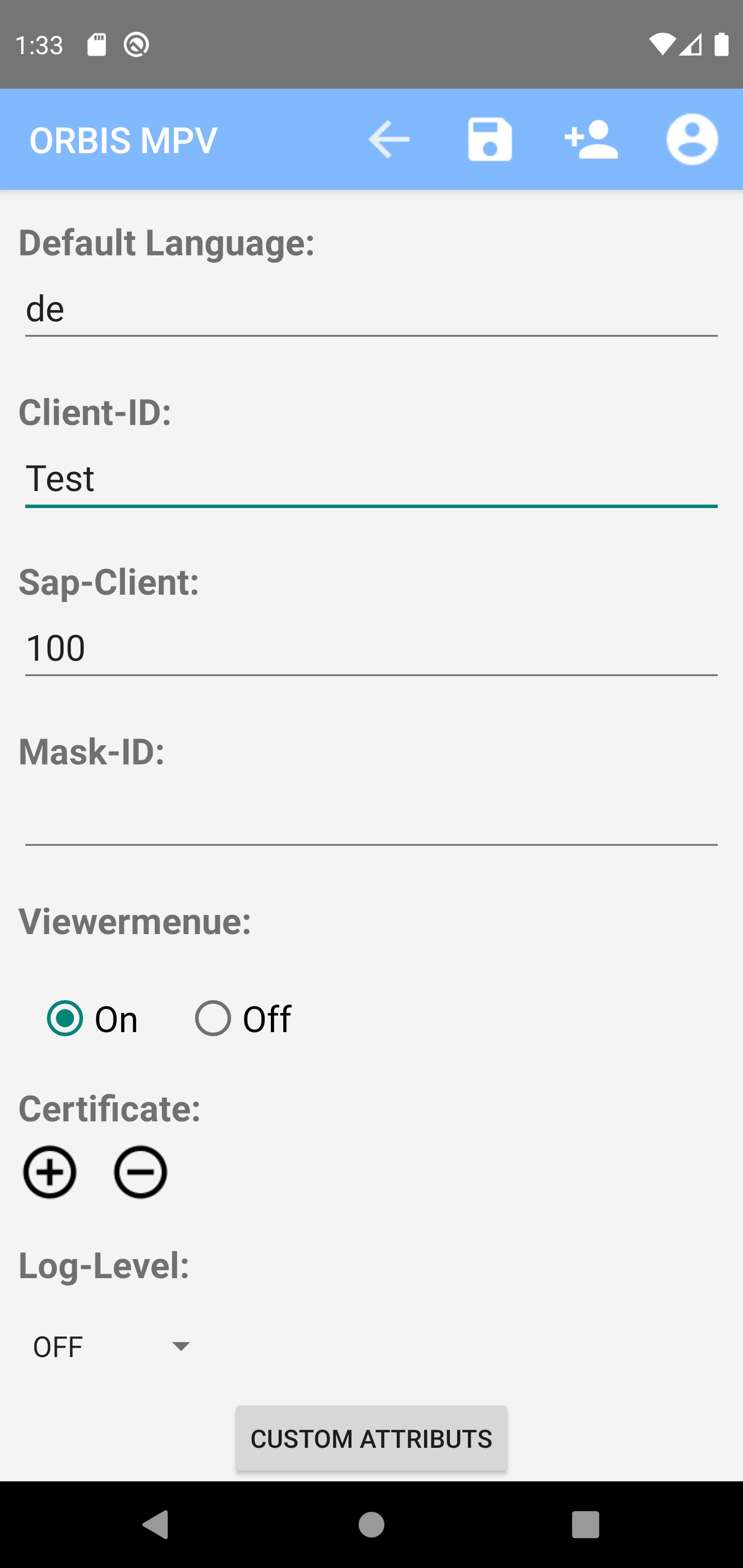This screenshot has height=1568, width=743.
Task: Tap the add user icon
Action: tap(591, 139)
